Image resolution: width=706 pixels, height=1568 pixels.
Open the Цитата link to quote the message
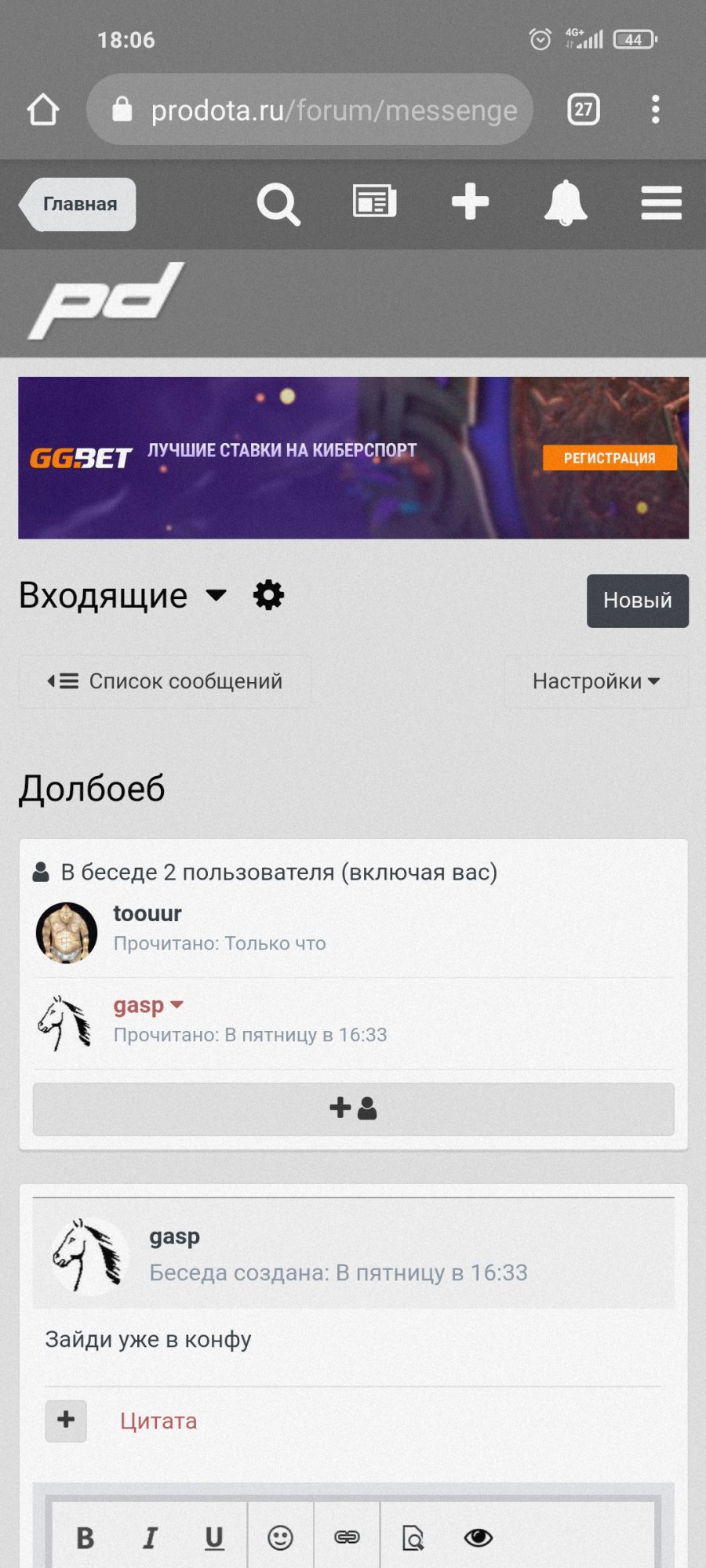click(158, 1421)
